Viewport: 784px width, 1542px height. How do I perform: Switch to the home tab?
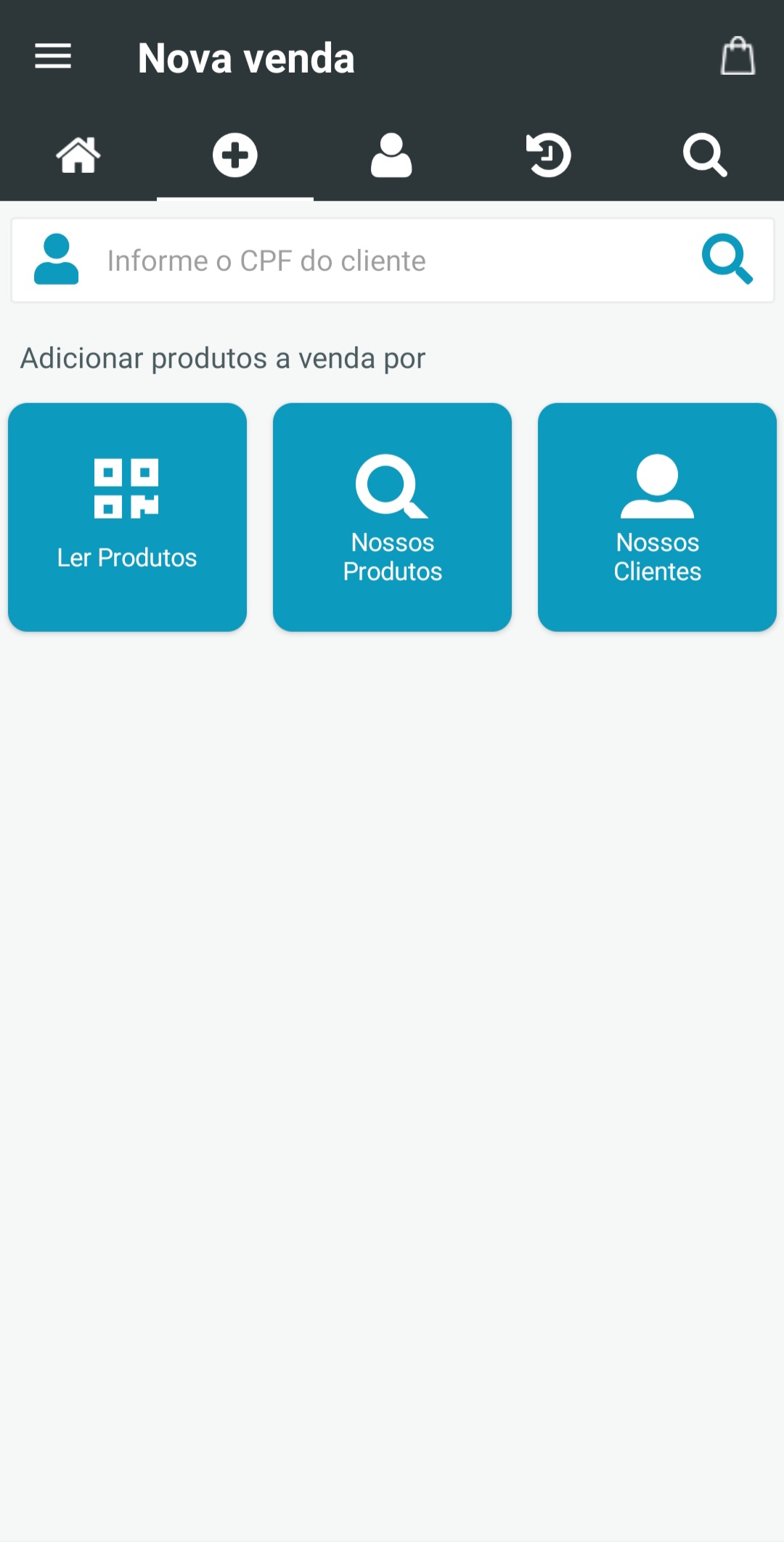coord(78,155)
